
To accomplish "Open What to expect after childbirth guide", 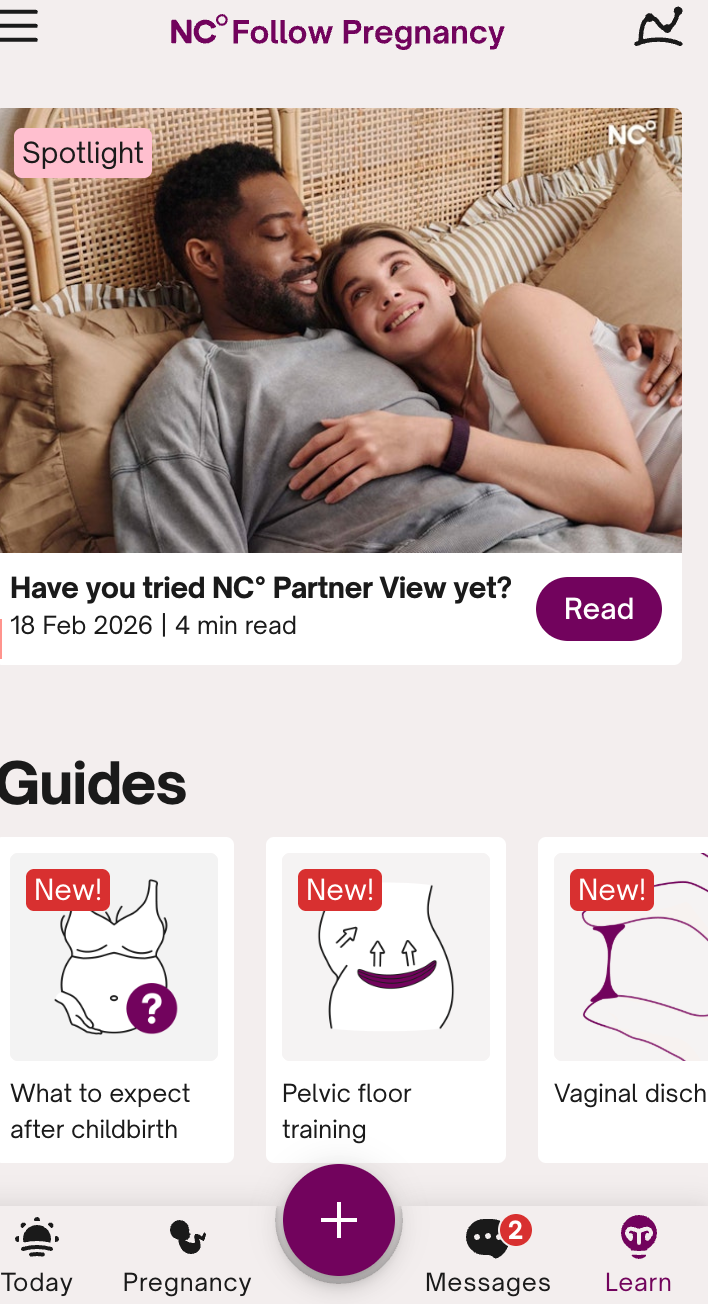I will [x=114, y=999].
